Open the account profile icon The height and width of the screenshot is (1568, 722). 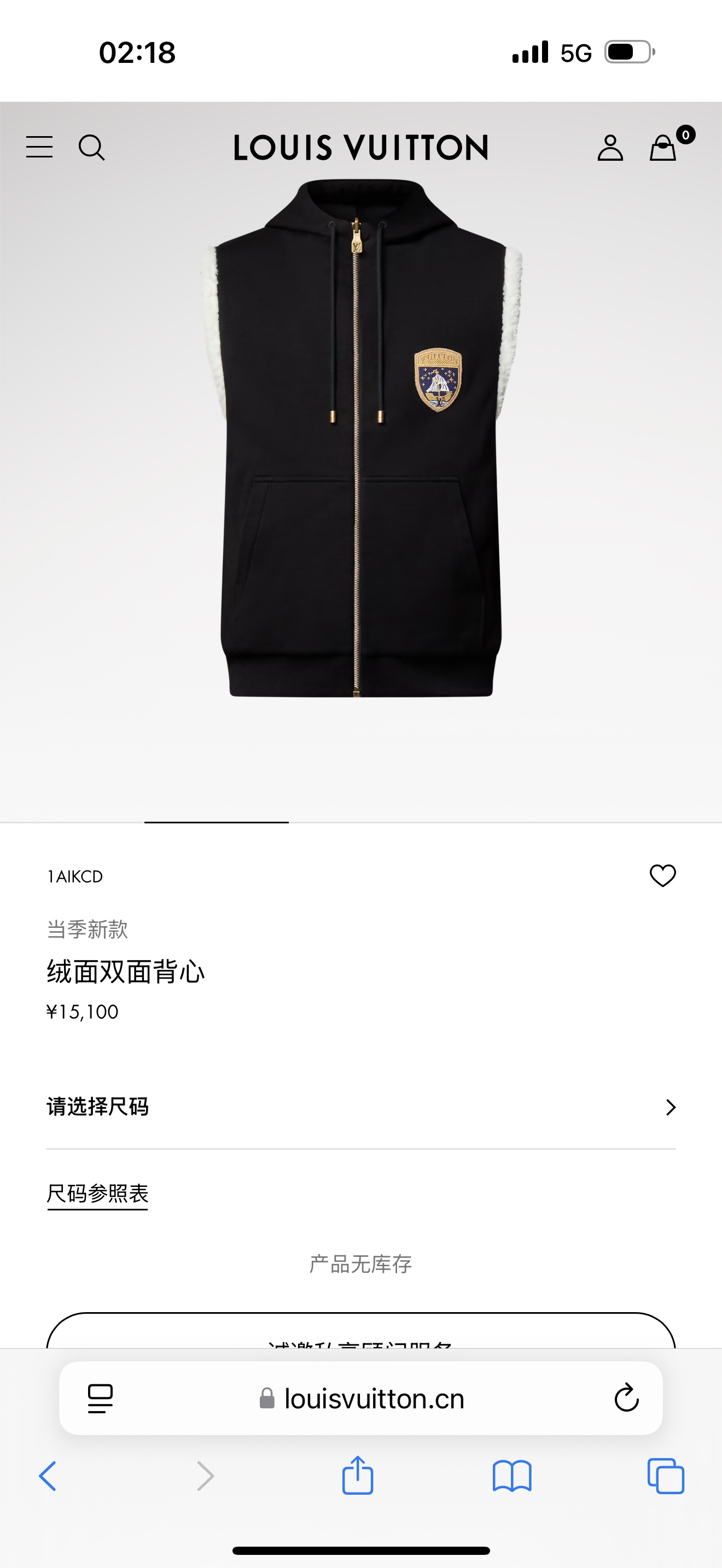(610, 147)
